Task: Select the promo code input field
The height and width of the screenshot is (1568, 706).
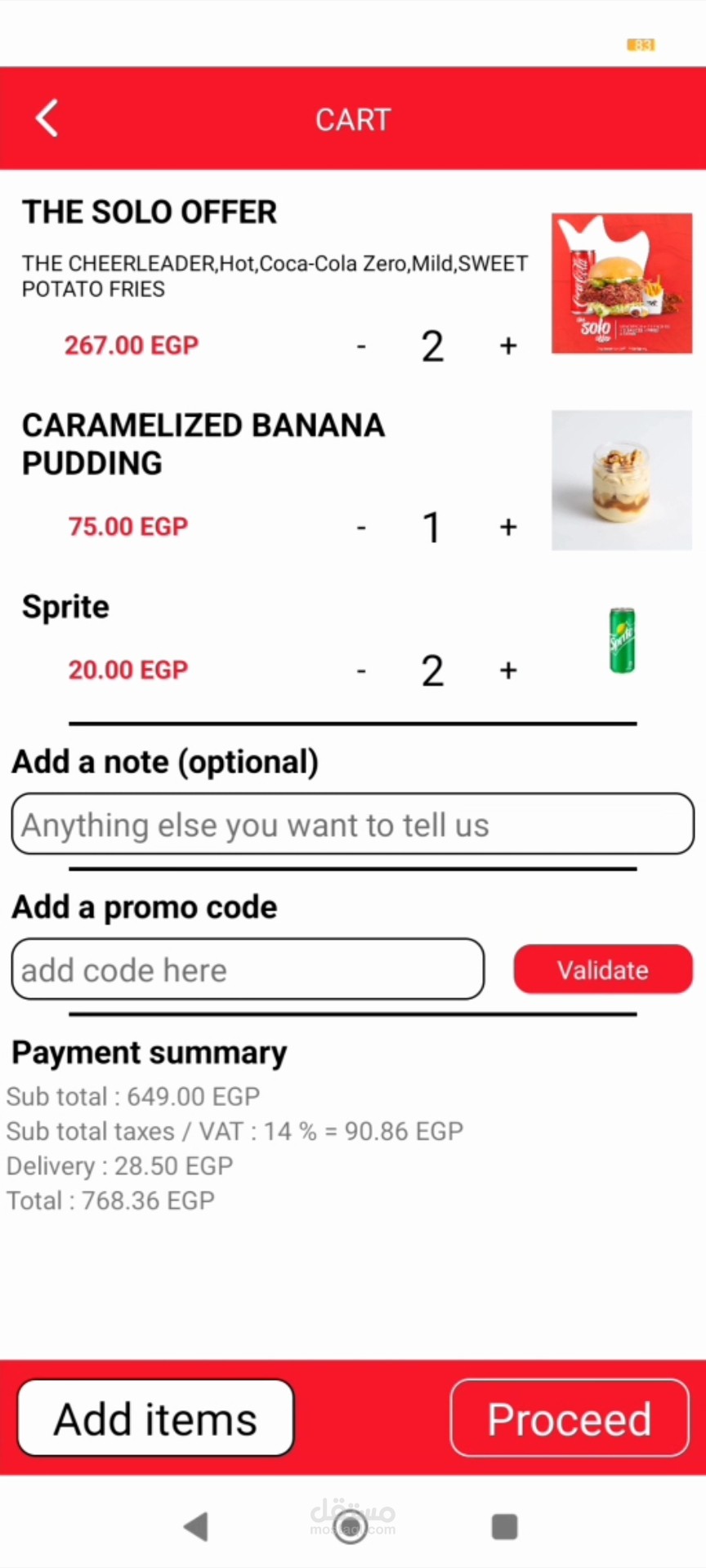Action: pyautogui.click(x=248, y=969)
